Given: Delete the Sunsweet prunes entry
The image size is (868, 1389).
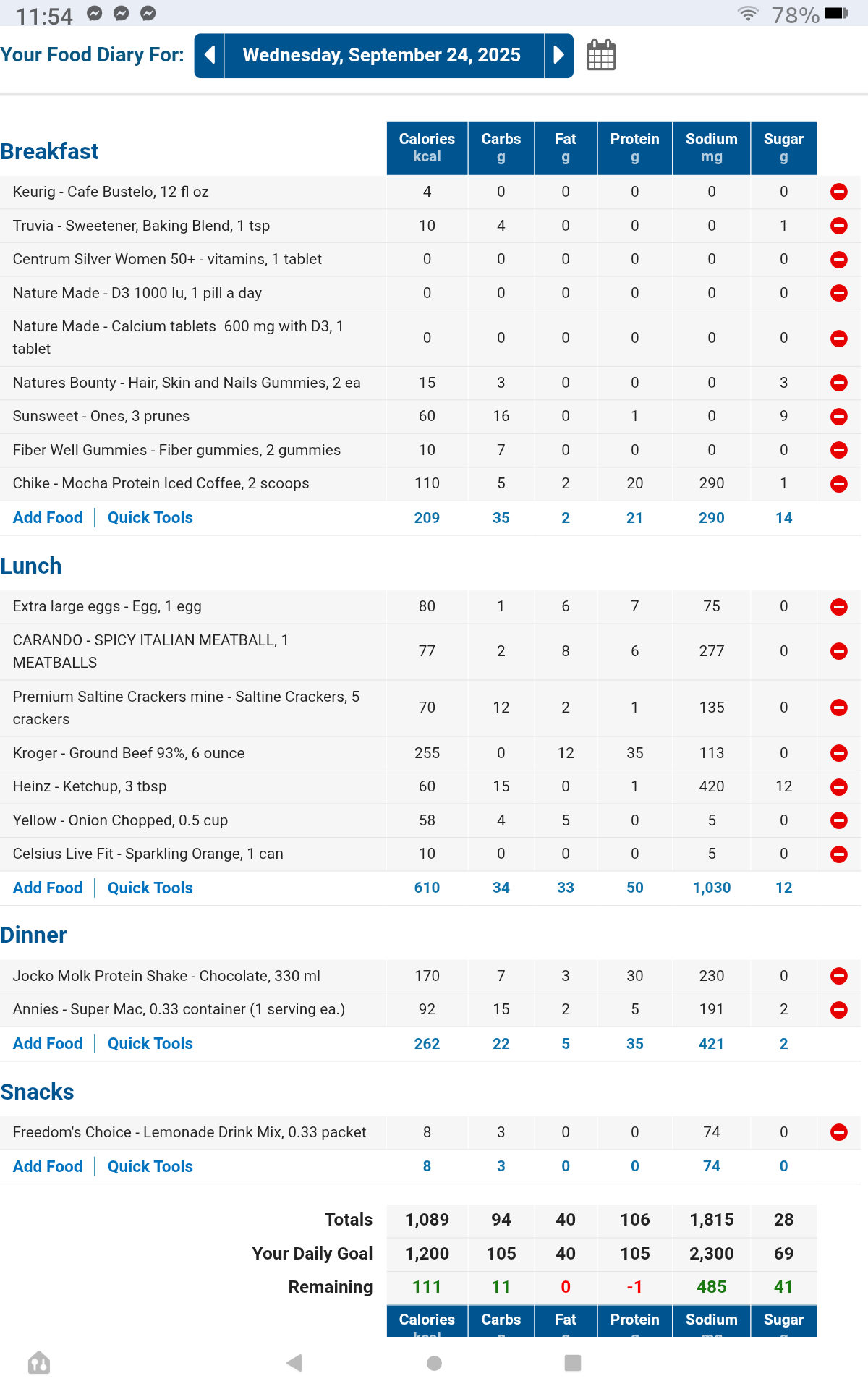Looking at the screenshot, I should coord(839,417).
